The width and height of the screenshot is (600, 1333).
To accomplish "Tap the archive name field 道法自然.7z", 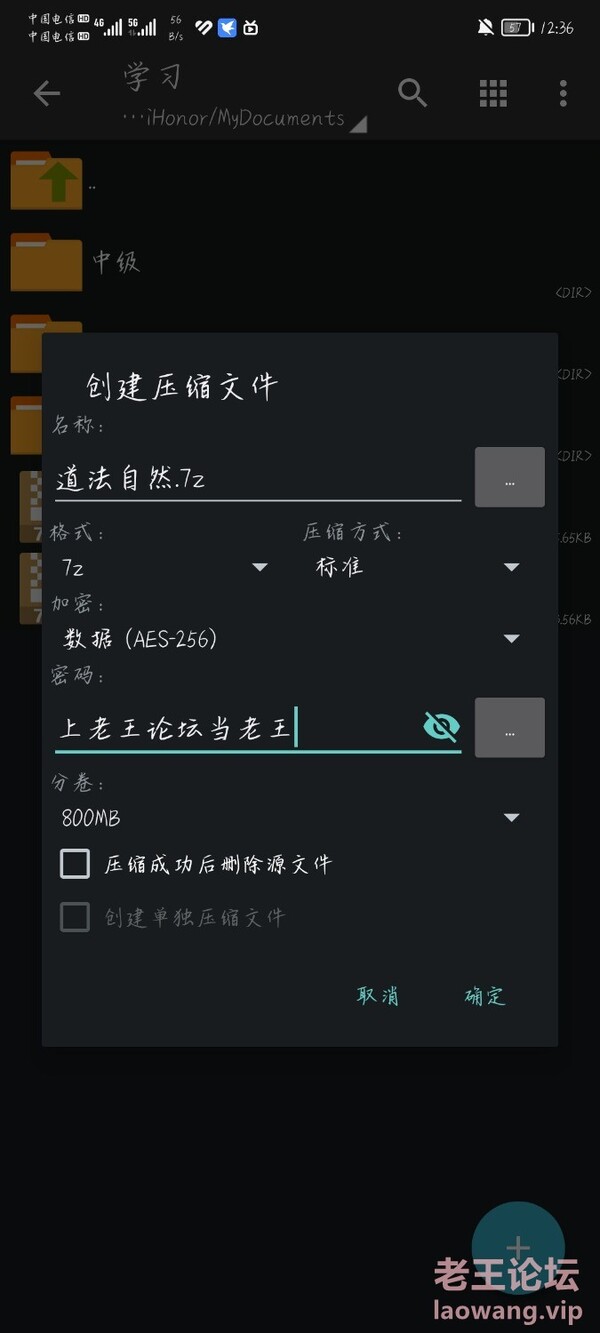I will point(257,479).
